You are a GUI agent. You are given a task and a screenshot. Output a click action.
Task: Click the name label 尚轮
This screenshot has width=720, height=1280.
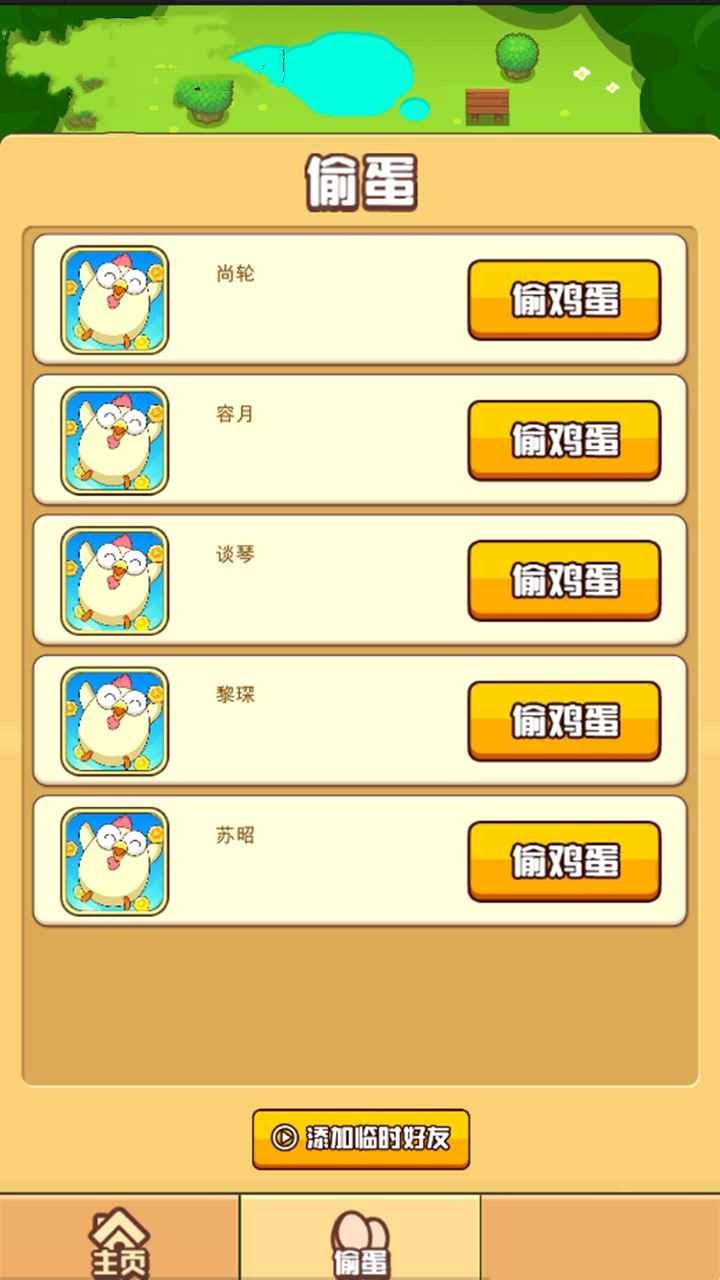231,274
